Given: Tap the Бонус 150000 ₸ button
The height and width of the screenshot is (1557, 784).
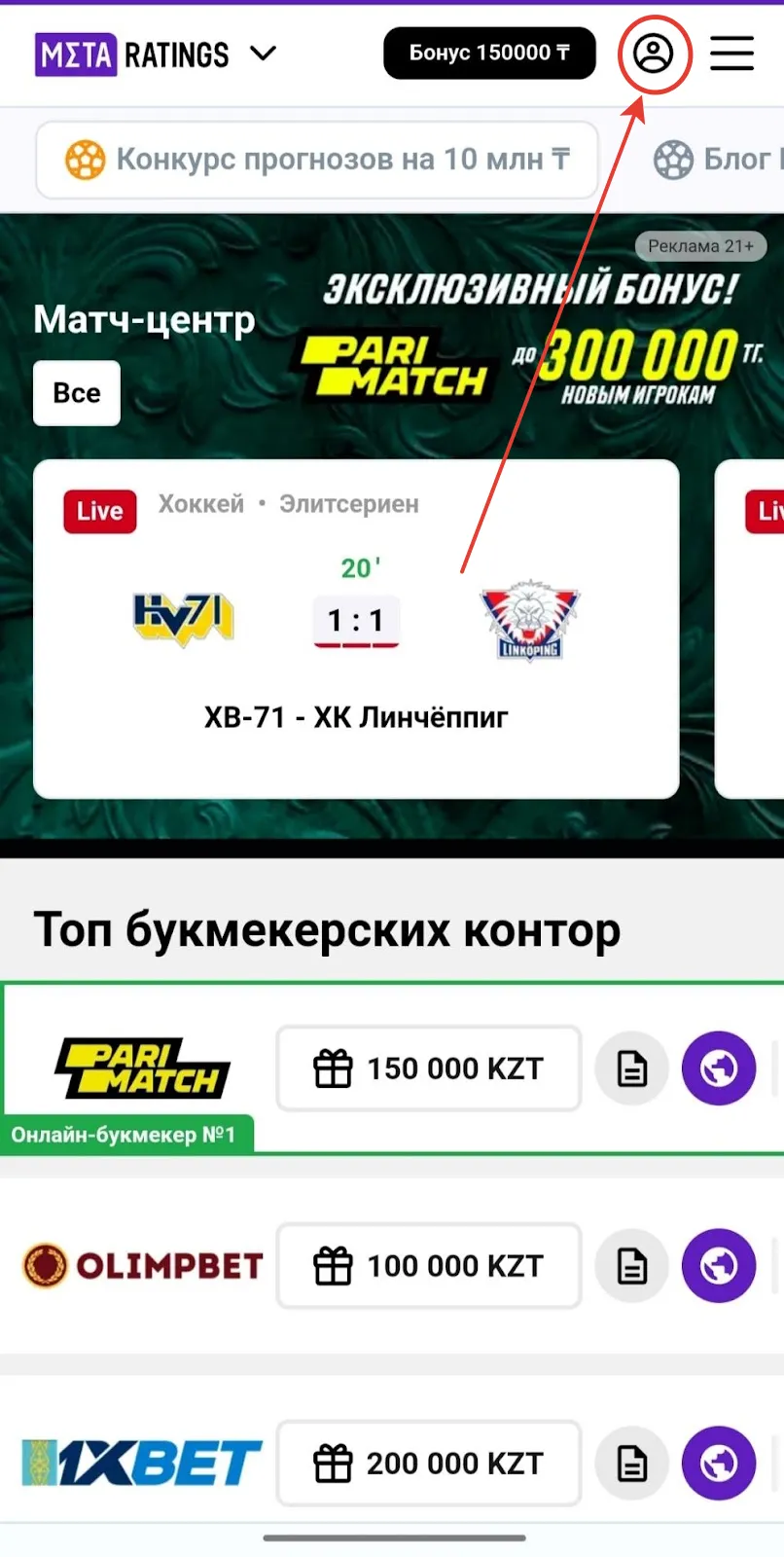Looking at the screenshot, I should [489, 54].
